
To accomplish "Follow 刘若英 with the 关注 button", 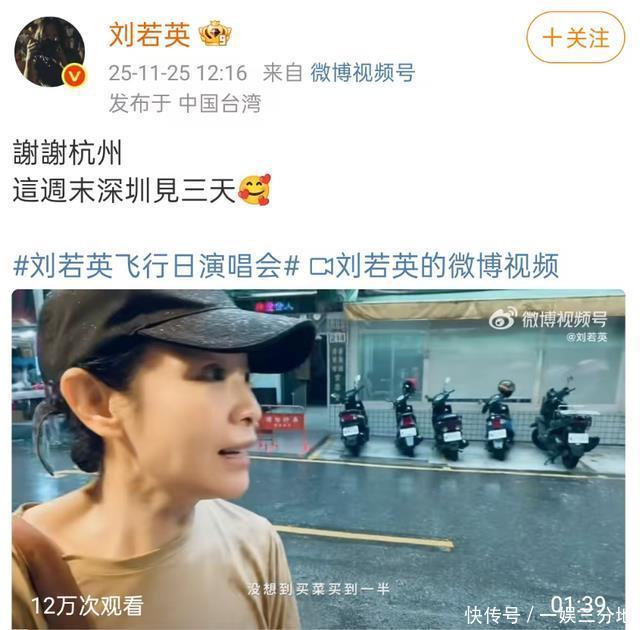I will coord(575,38).
